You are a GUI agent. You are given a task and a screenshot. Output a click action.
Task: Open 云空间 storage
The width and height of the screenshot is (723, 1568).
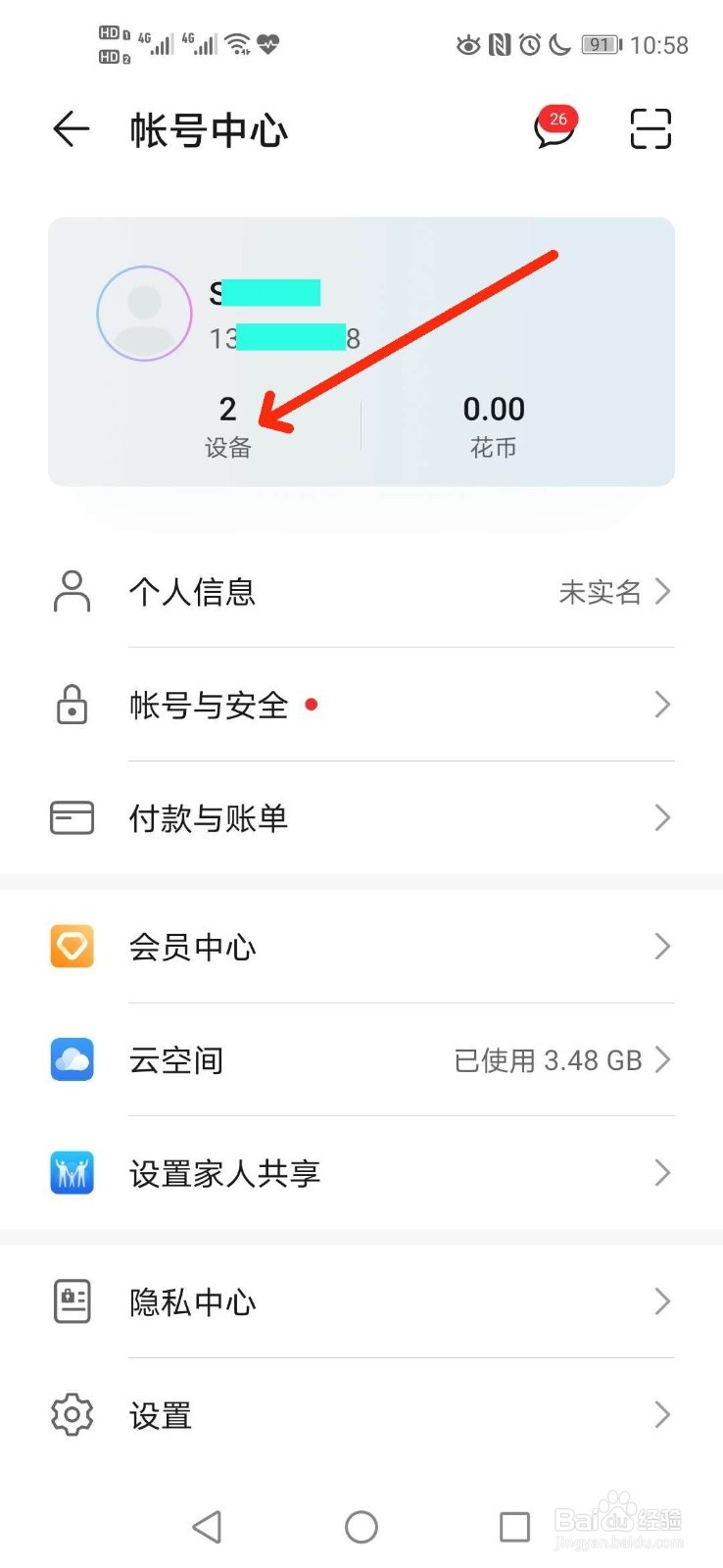pyautogui.click(x=361, y=1060)
